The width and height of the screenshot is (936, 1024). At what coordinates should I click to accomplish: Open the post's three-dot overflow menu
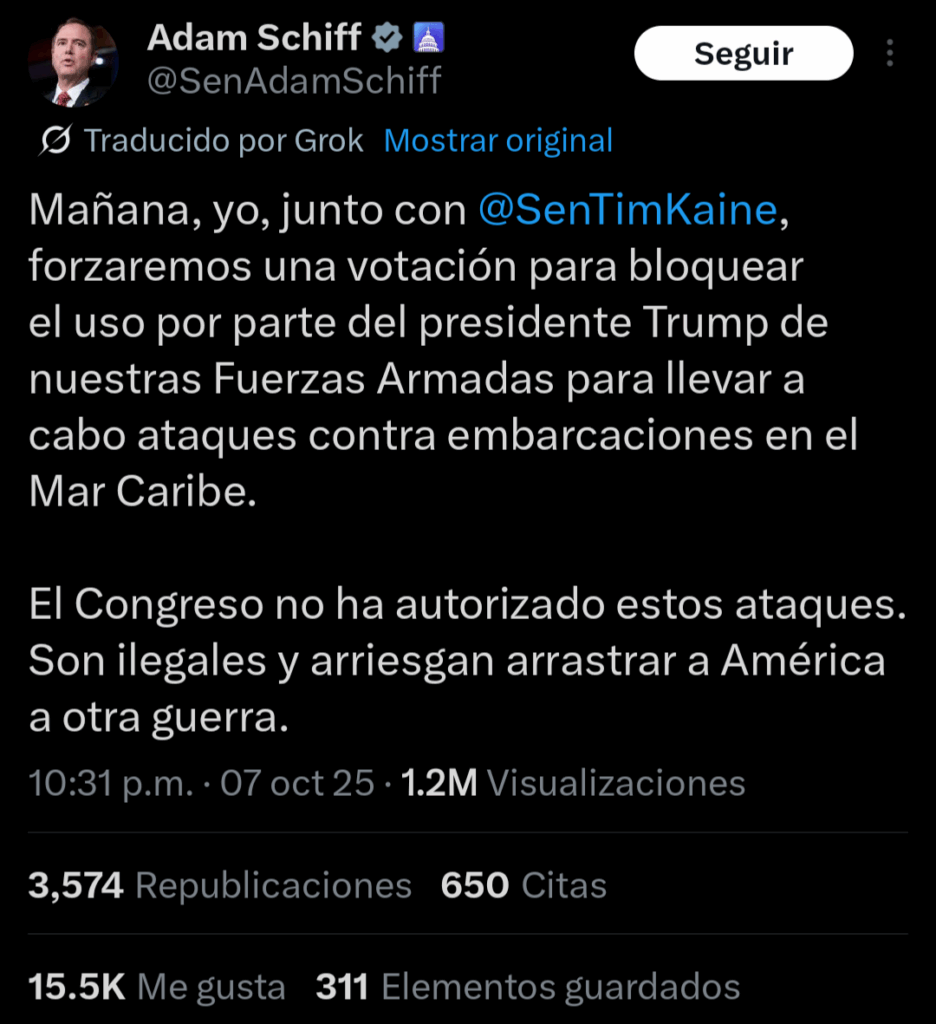point(891,53)
